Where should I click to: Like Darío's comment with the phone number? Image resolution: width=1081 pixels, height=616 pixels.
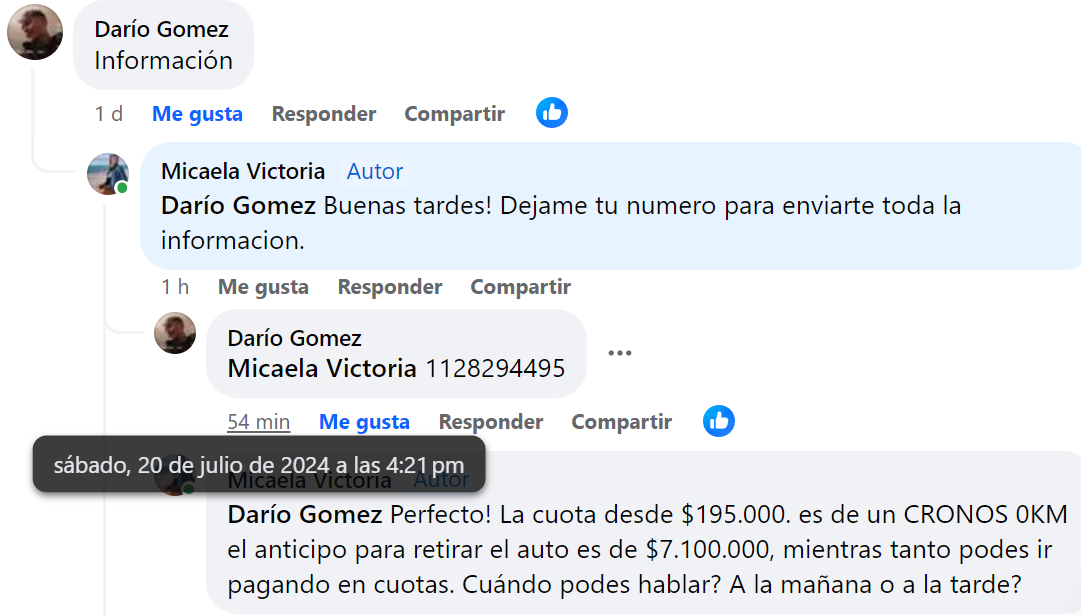click(x=364, y=422)
